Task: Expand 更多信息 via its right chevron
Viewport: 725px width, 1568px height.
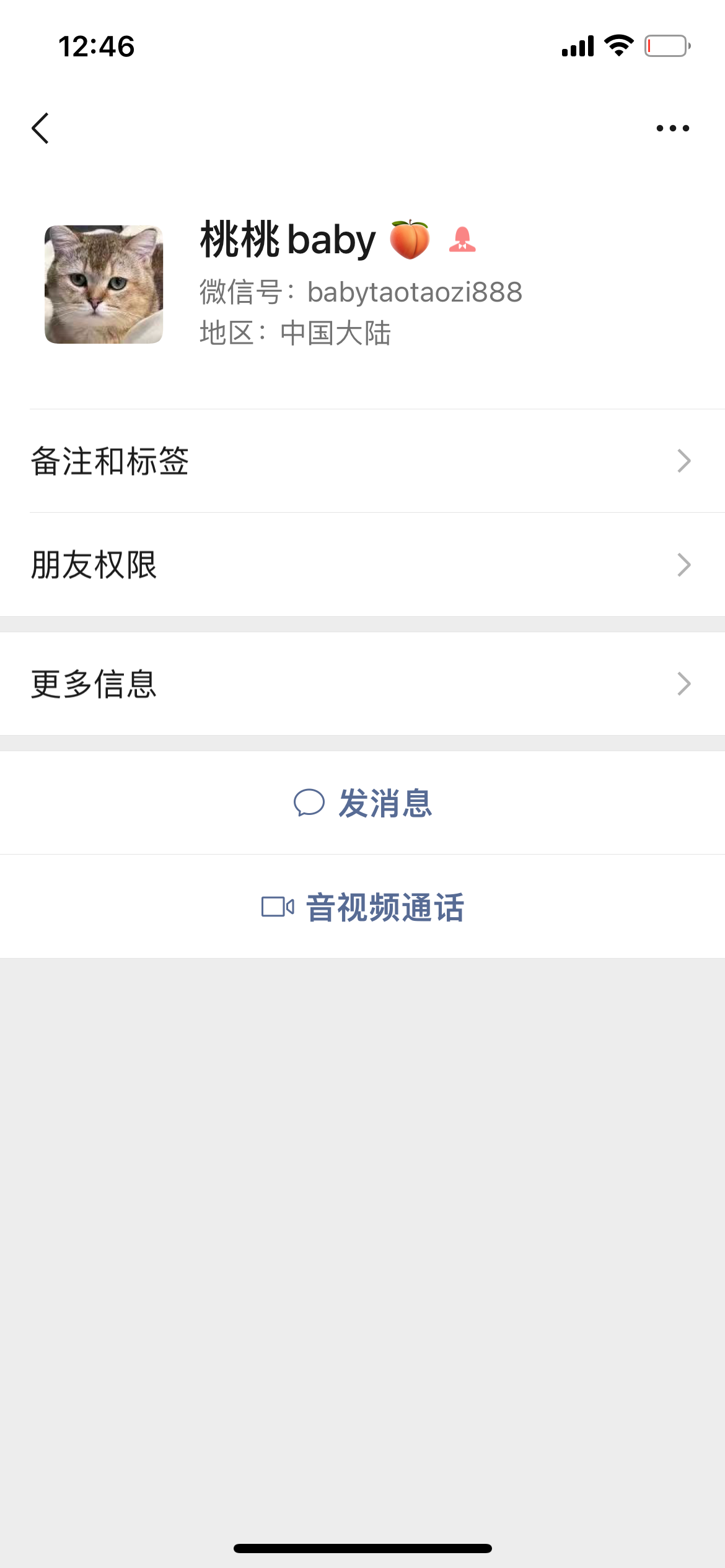Action: click(683, 683)
